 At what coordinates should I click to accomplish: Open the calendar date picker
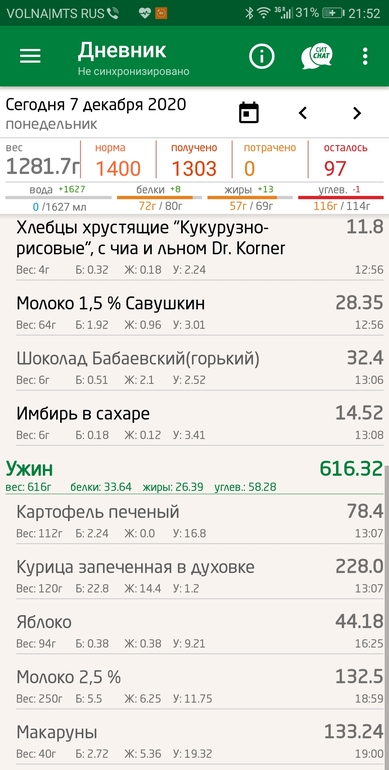click(x=249, y=113)
